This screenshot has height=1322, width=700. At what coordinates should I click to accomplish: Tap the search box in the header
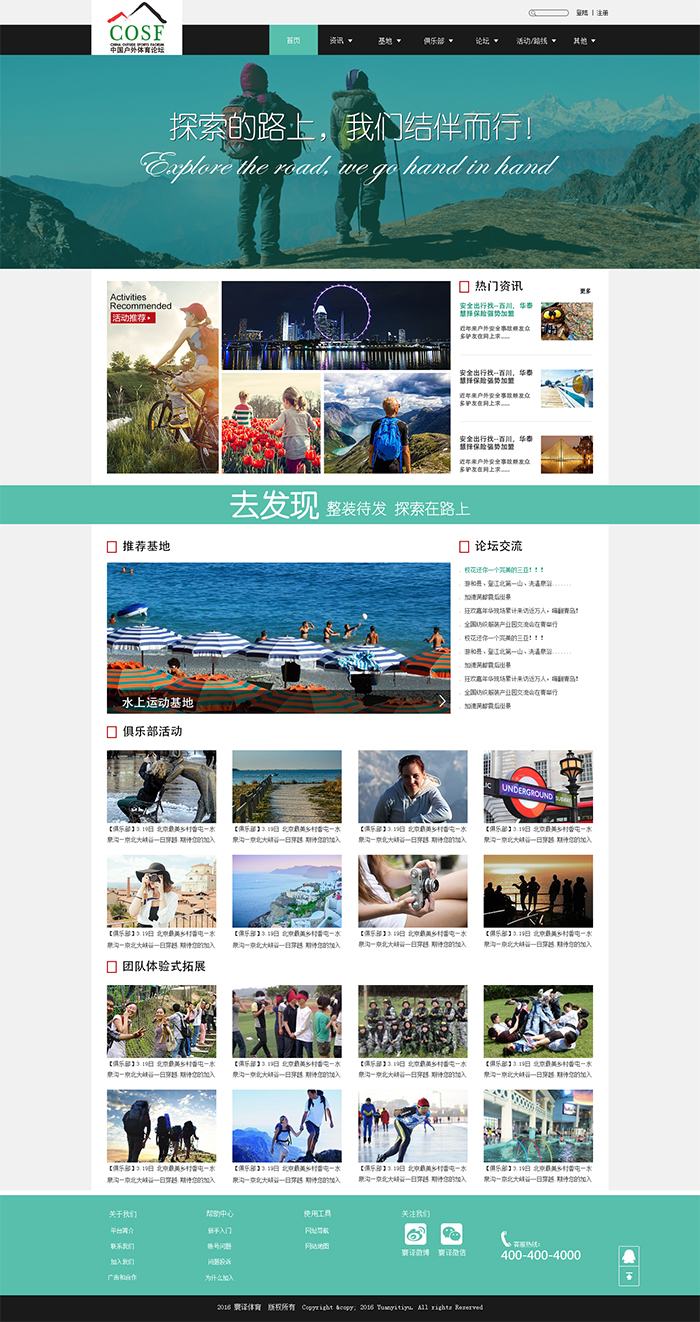(x=548, y=13)
